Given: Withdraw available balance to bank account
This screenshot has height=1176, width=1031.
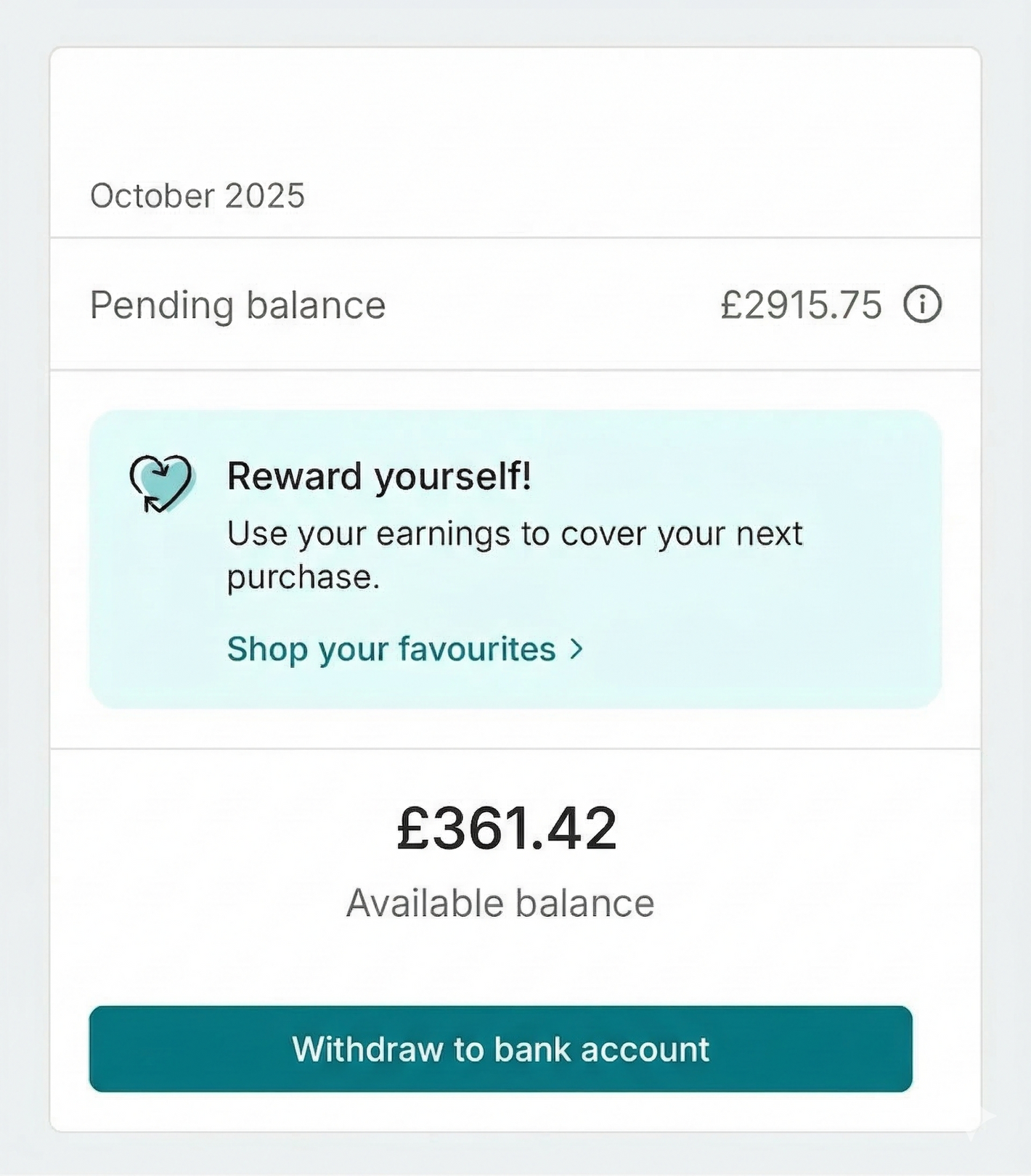Looking at the screenshot, I should click(500, 1049).
